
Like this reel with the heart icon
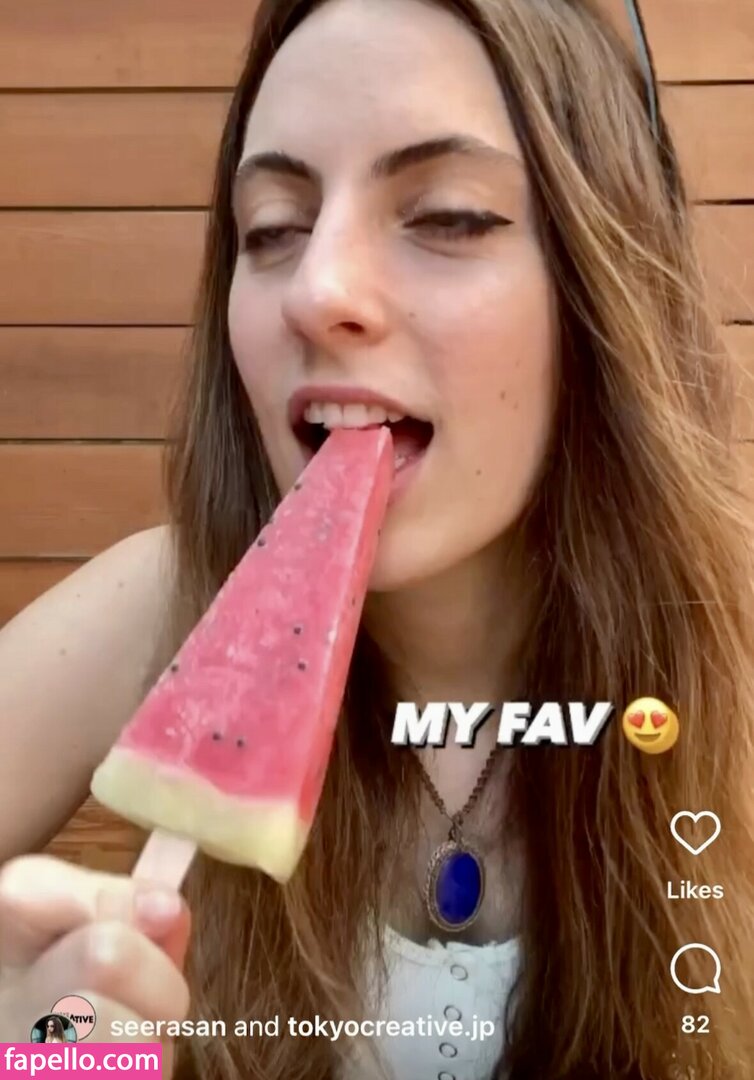click(695, 832)
